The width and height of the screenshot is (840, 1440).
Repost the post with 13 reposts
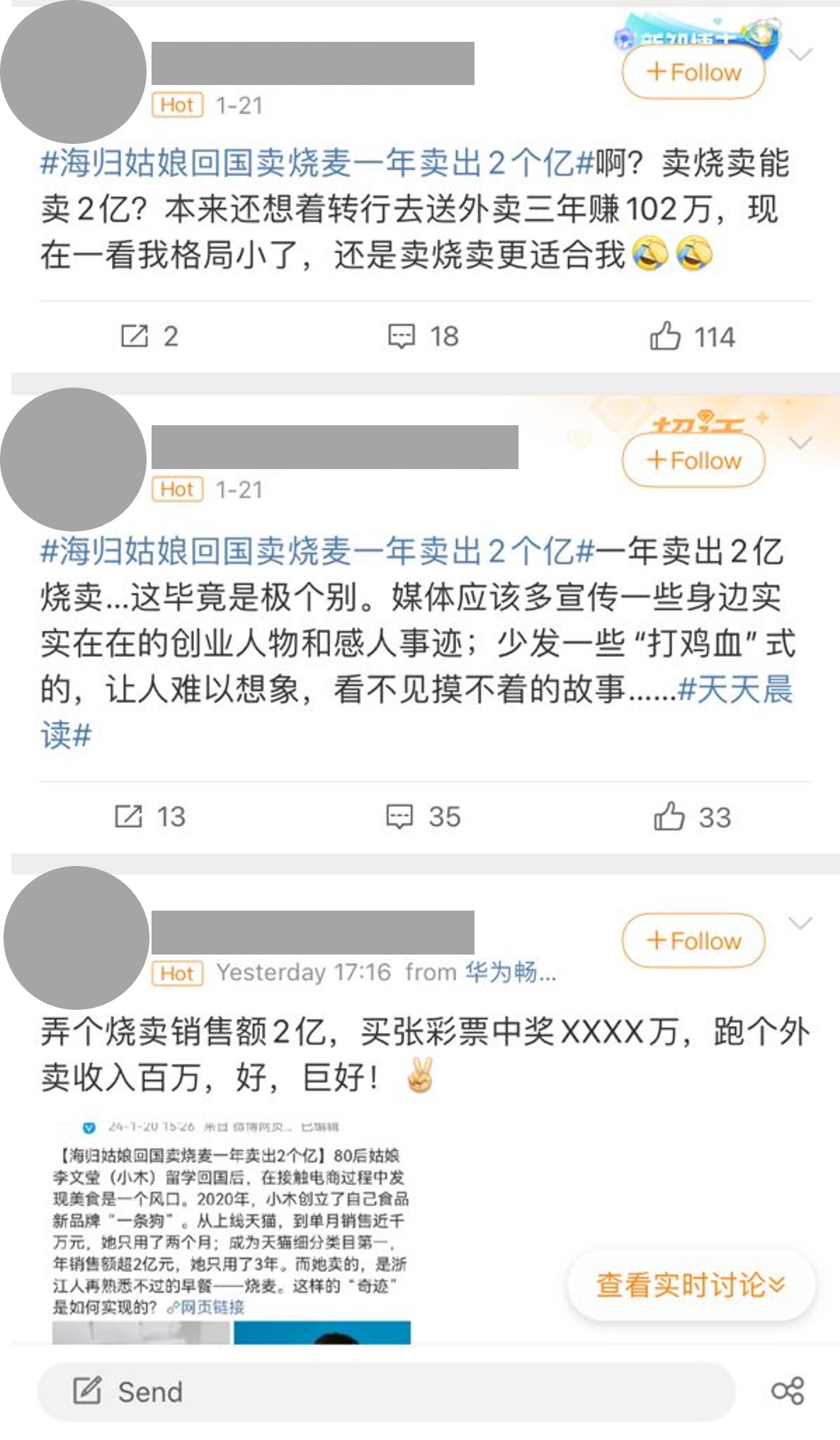click(149, 817)
